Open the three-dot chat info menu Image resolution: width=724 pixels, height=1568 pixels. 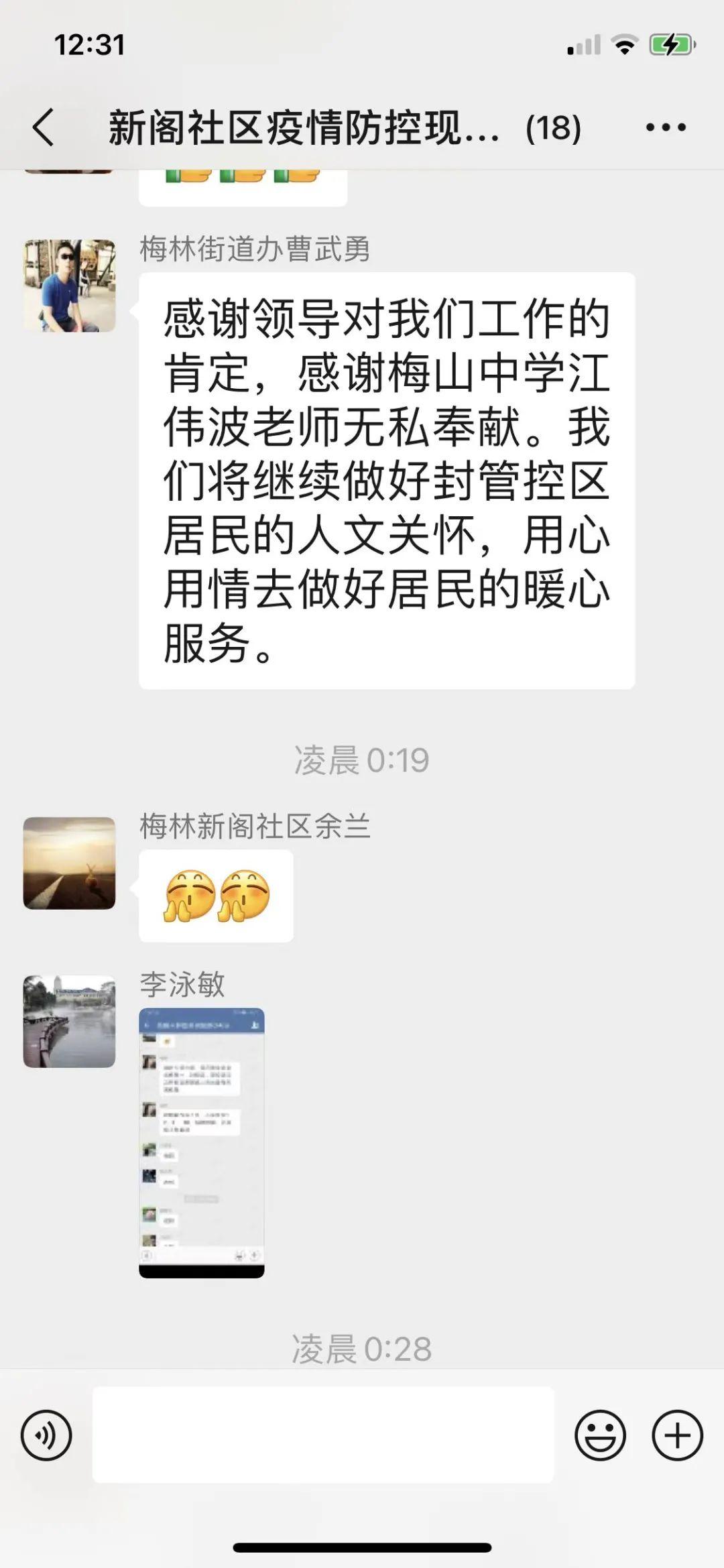click(665, 127)
